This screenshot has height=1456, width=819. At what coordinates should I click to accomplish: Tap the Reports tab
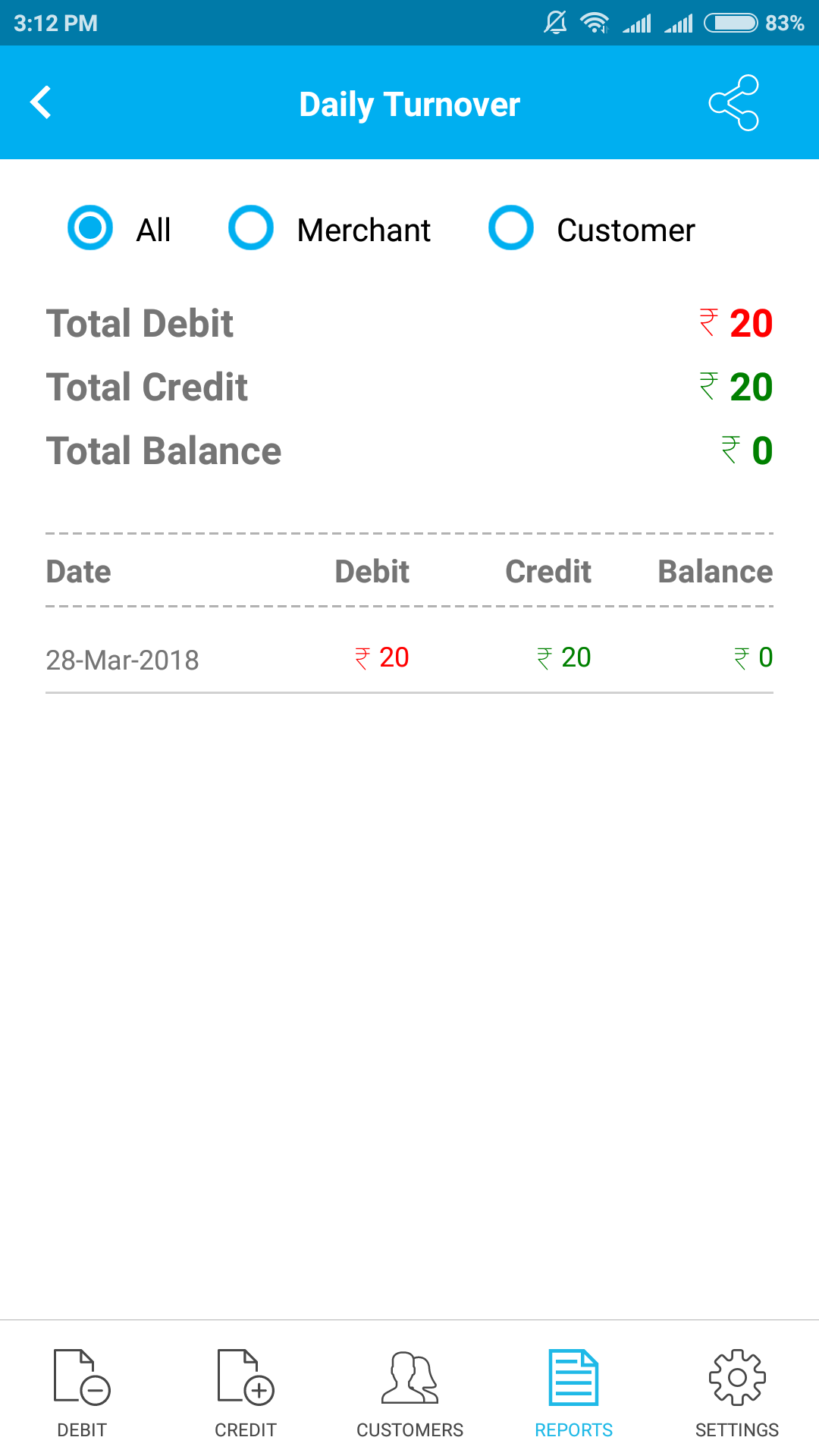[x=573, y=1392]
